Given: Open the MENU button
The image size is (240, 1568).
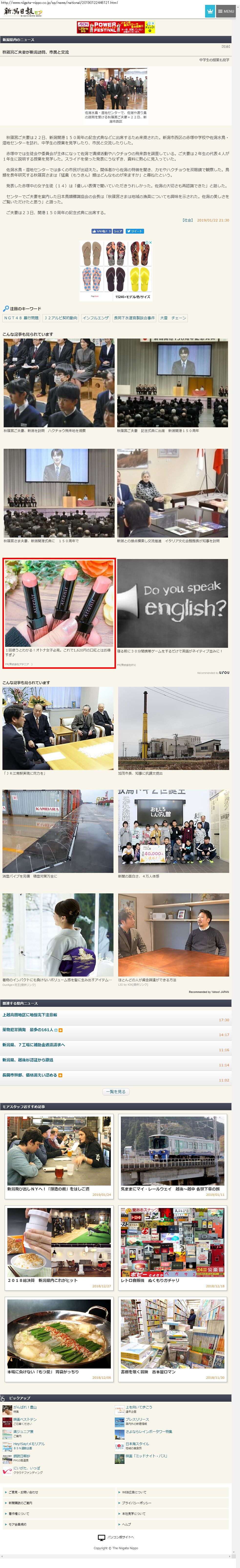Looking at the screenshot, I should tap(225, 11).
